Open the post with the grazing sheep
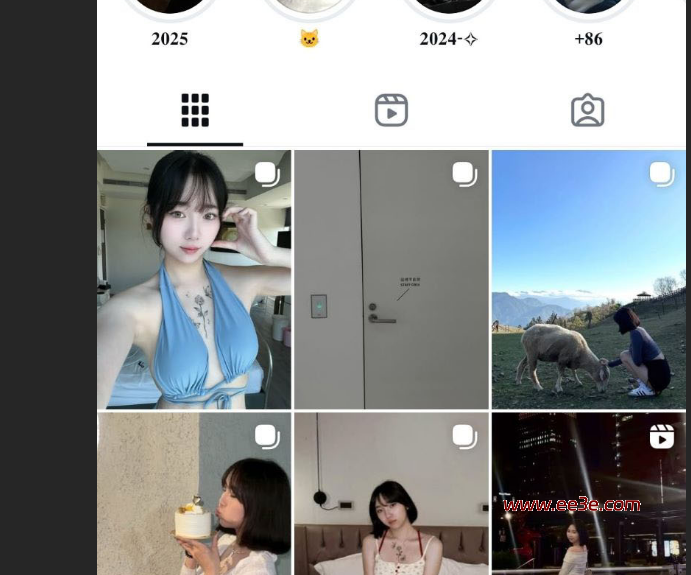This screenshot has width=691, height=575. coord(588,280)
